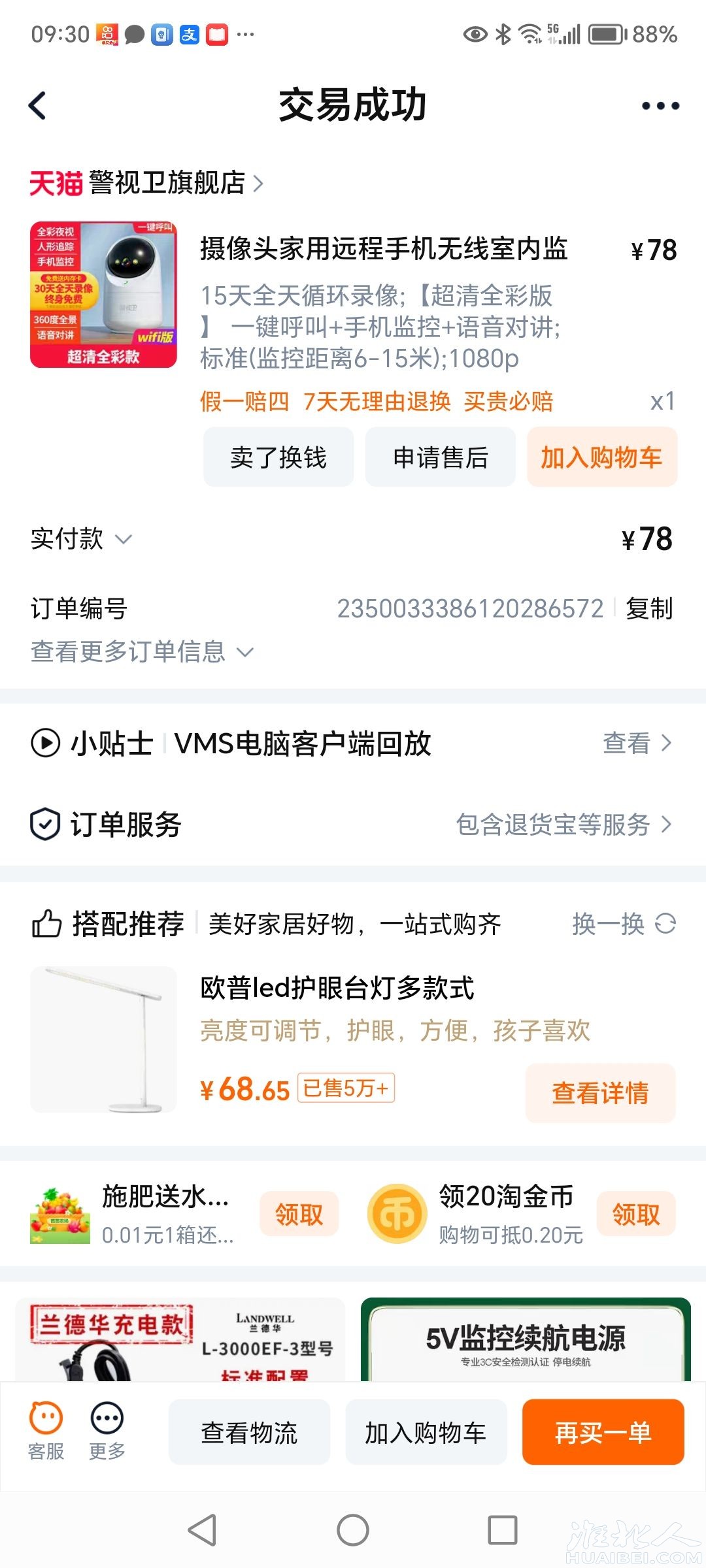Open the 订单服务 row
Screen dimensions: 706x1568
point(353,825)
